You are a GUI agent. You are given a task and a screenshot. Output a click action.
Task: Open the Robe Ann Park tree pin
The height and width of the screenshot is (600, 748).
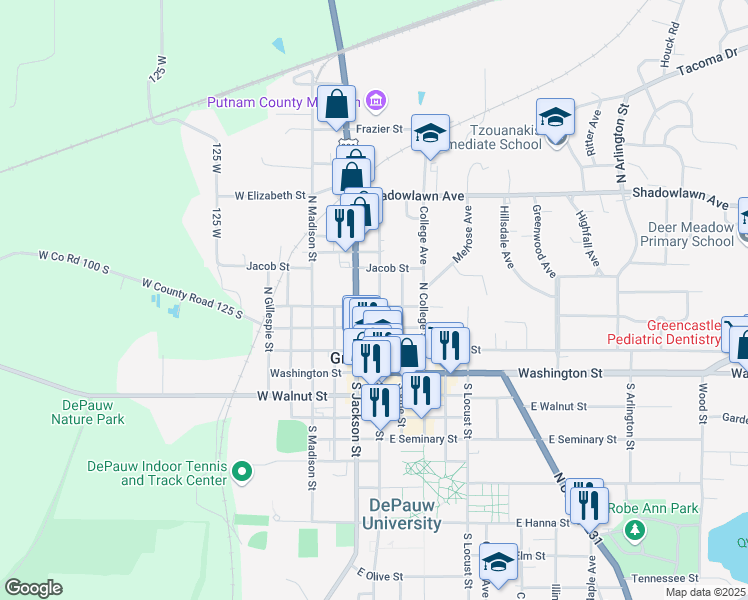point(634,530)
